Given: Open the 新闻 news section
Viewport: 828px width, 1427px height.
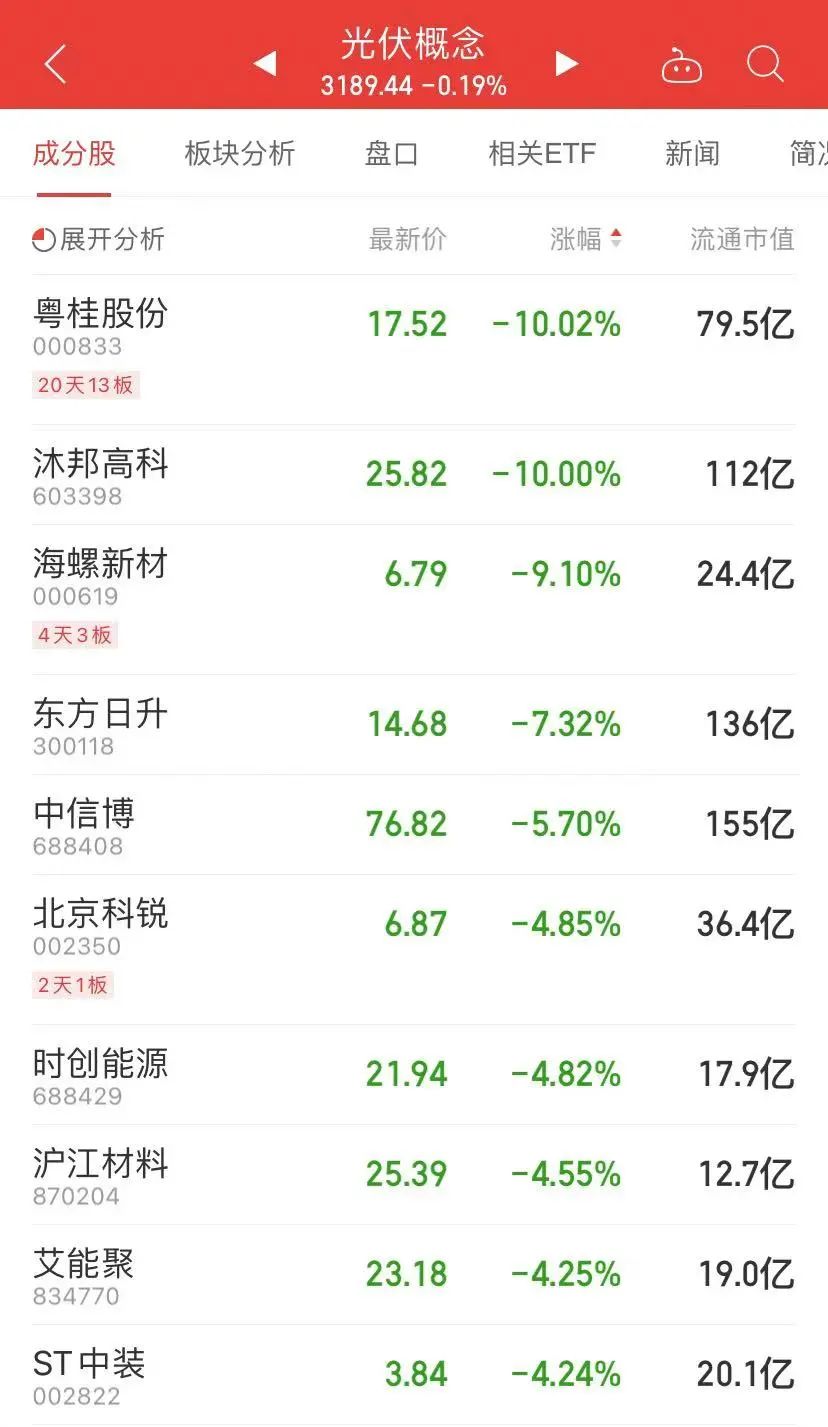Looking at the screenshot, I should pos(693,154).
